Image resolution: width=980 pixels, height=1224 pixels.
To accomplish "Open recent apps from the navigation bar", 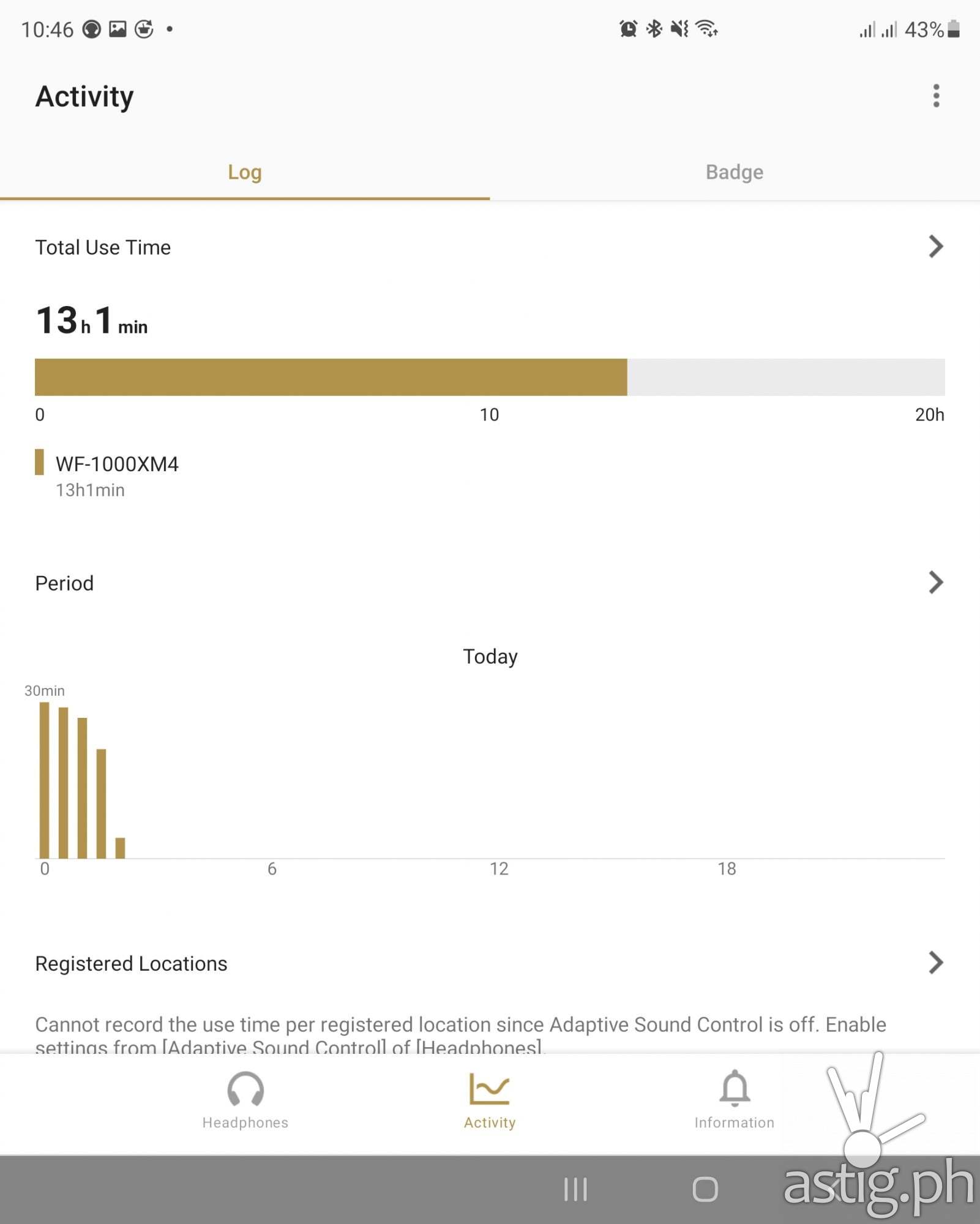I will coord(575,1189).
